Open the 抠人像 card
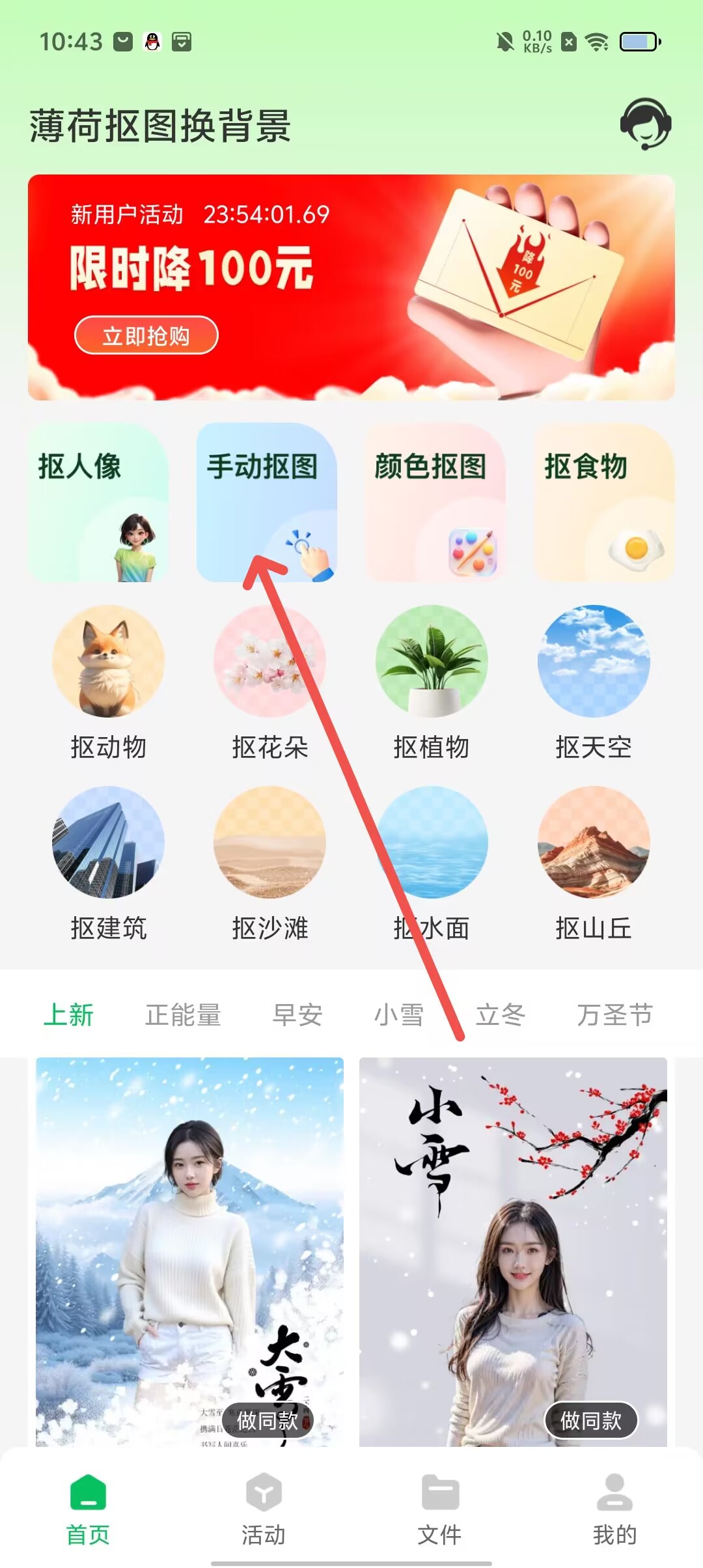 coord(98,502)
